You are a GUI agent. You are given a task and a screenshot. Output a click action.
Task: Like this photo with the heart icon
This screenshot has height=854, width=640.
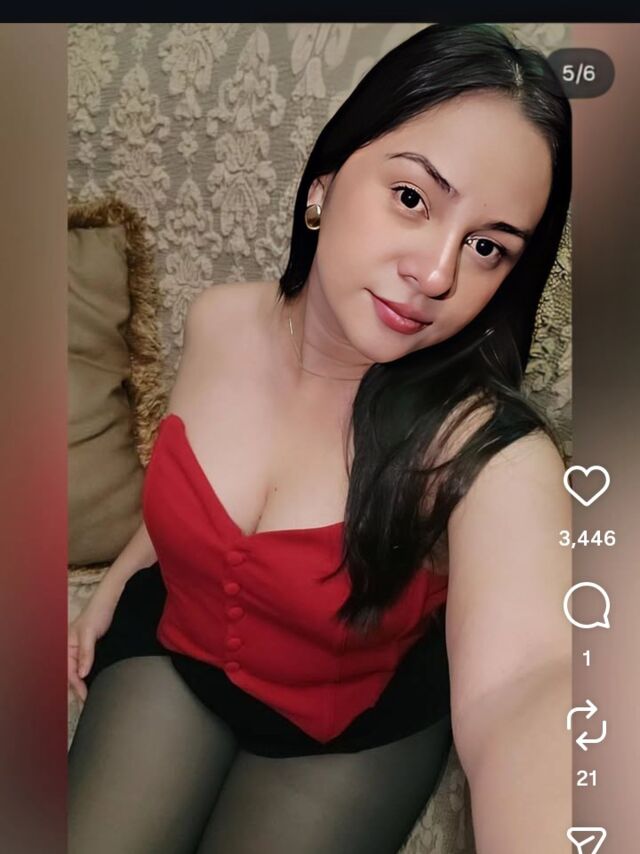click(x=586, y=486)
